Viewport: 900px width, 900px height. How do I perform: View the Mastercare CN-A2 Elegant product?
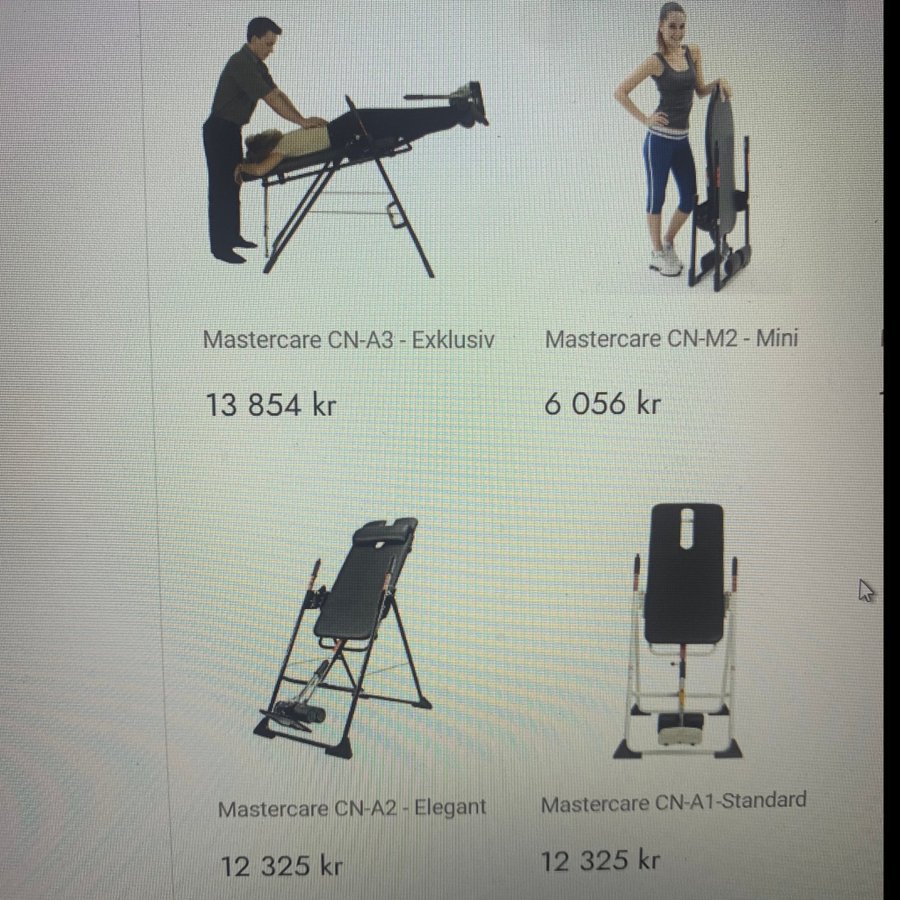click(x=352, y=807)
